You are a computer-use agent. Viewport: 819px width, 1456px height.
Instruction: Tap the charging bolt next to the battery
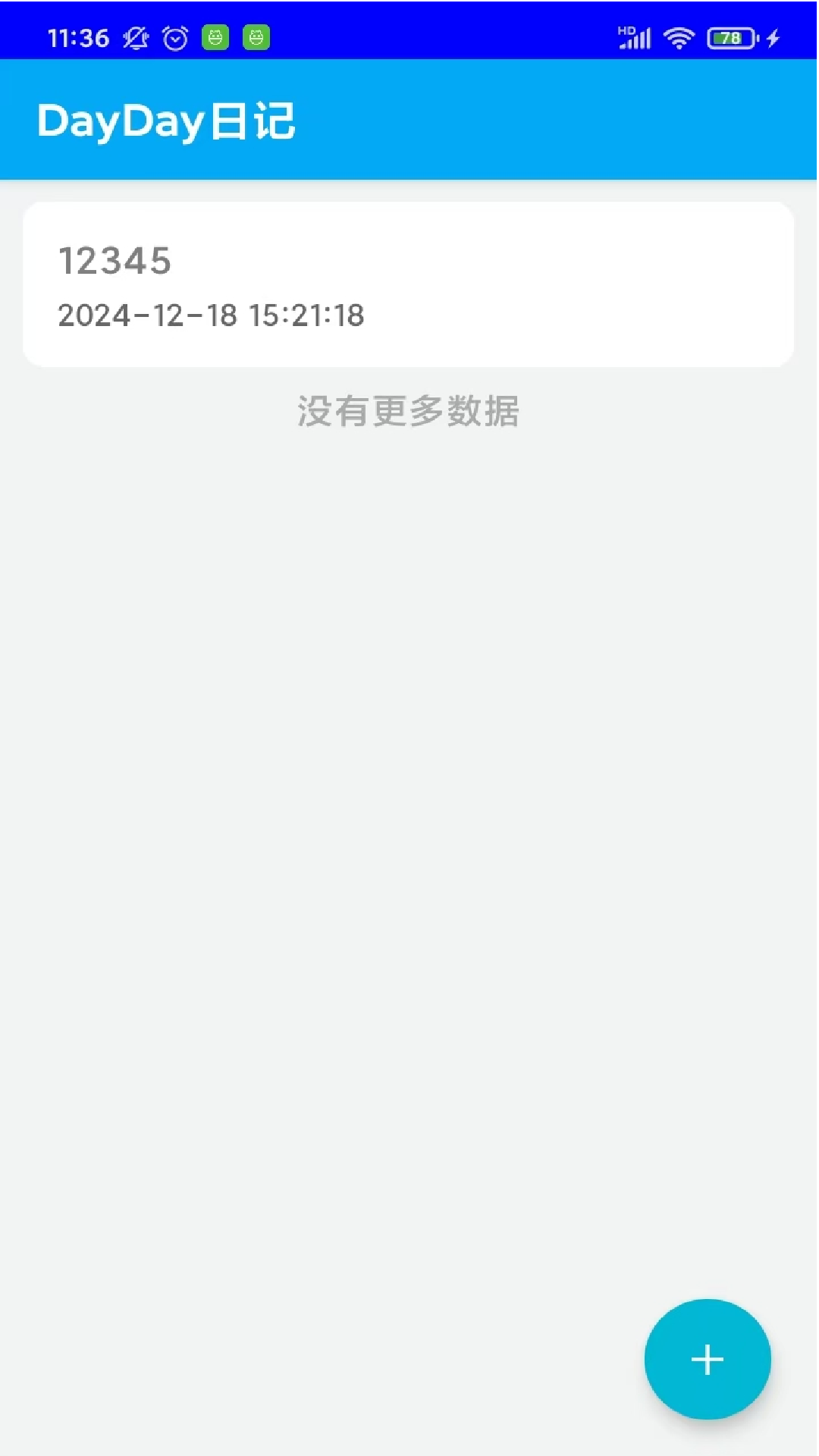(x=772, y=36)
